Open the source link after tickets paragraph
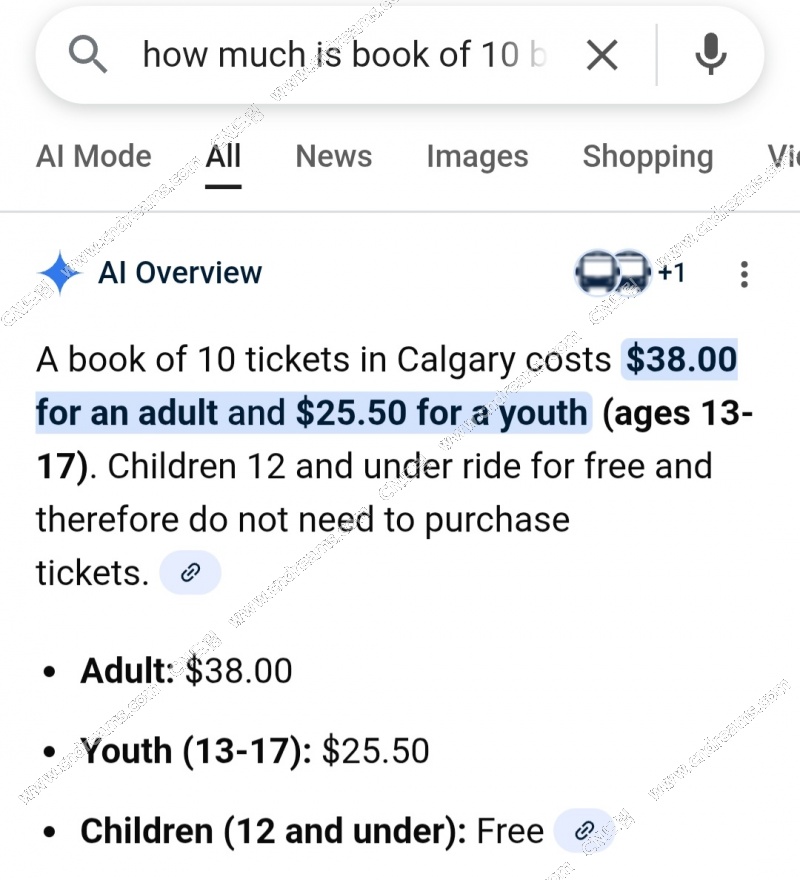This screenshot has height=880, width=800. tap(190, 573)
